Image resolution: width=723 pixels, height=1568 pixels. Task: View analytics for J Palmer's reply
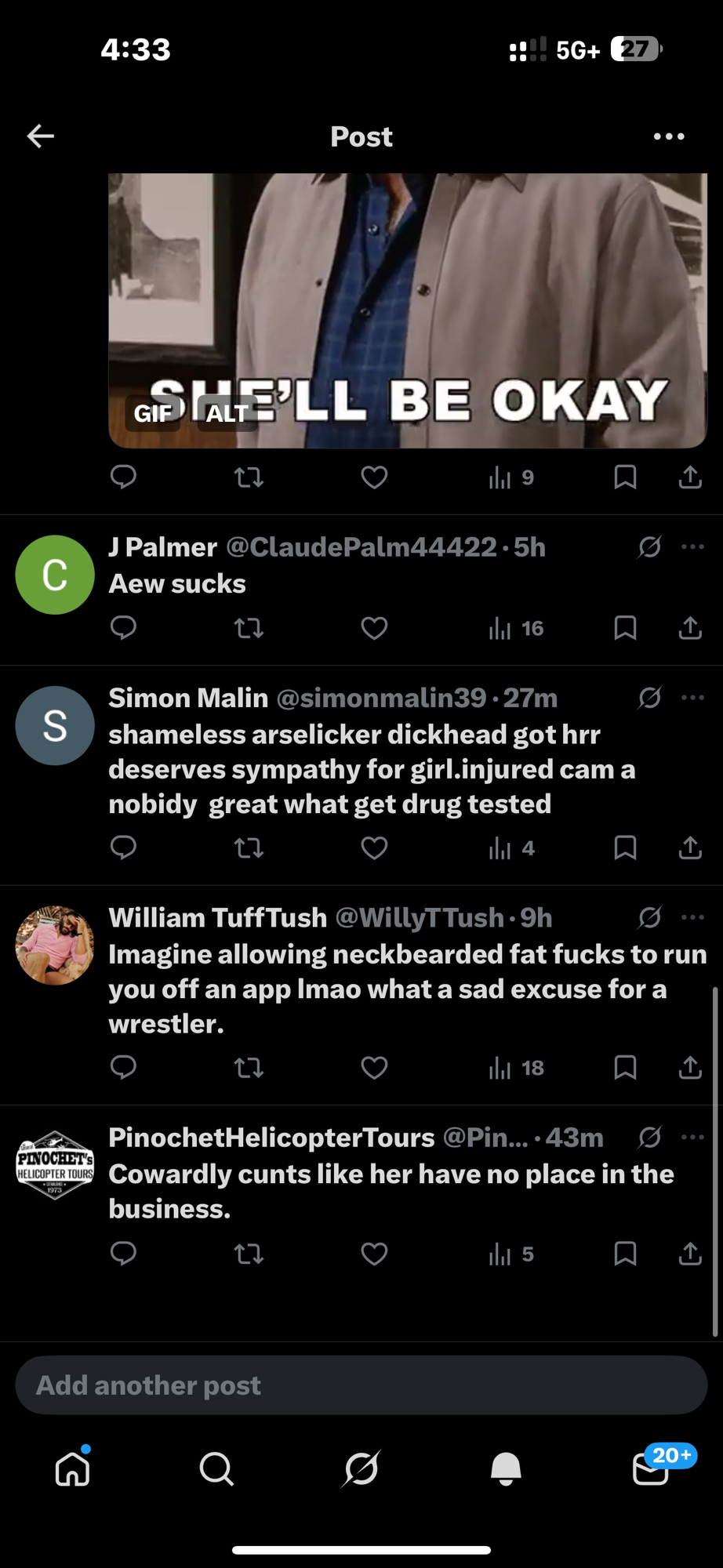tap(515, 628)
